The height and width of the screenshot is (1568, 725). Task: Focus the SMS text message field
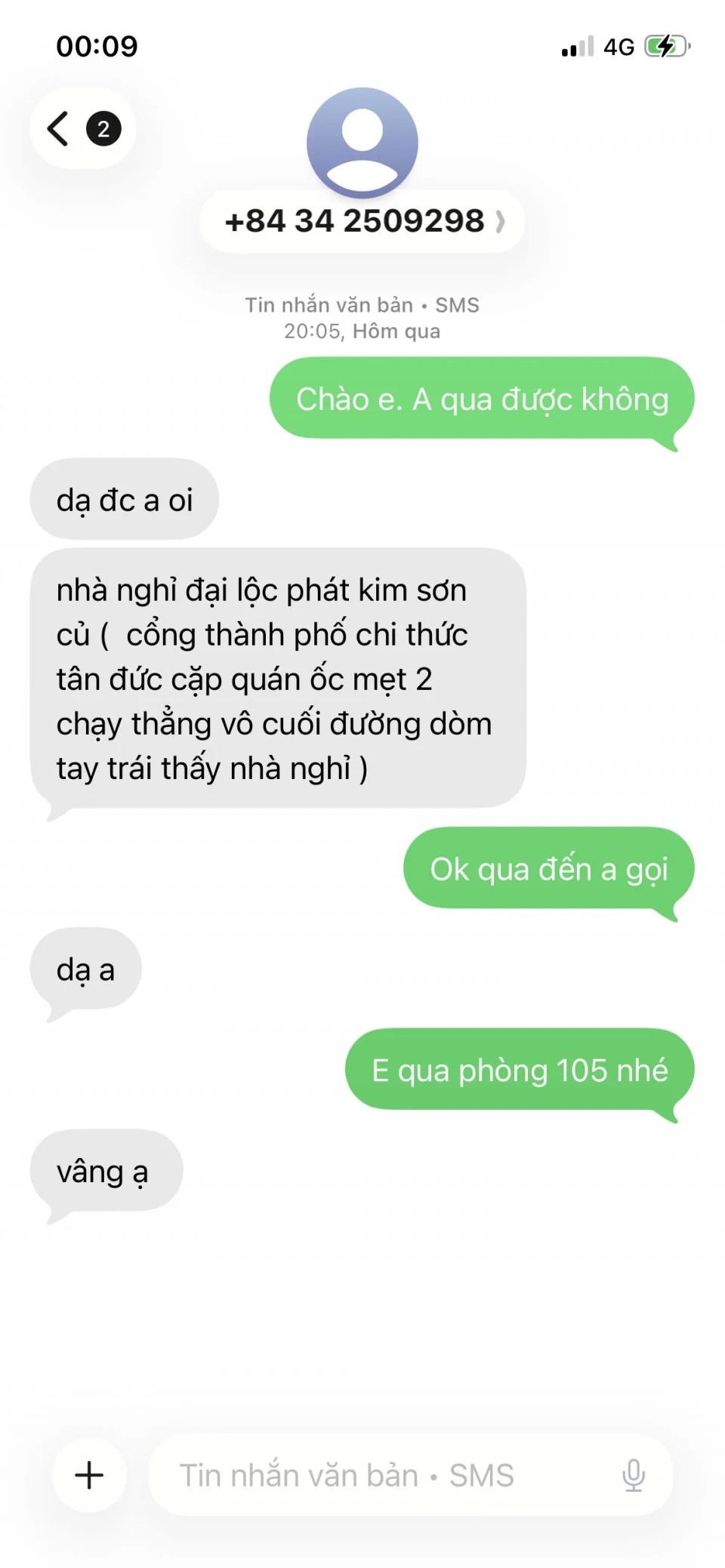pos(378,1474)
